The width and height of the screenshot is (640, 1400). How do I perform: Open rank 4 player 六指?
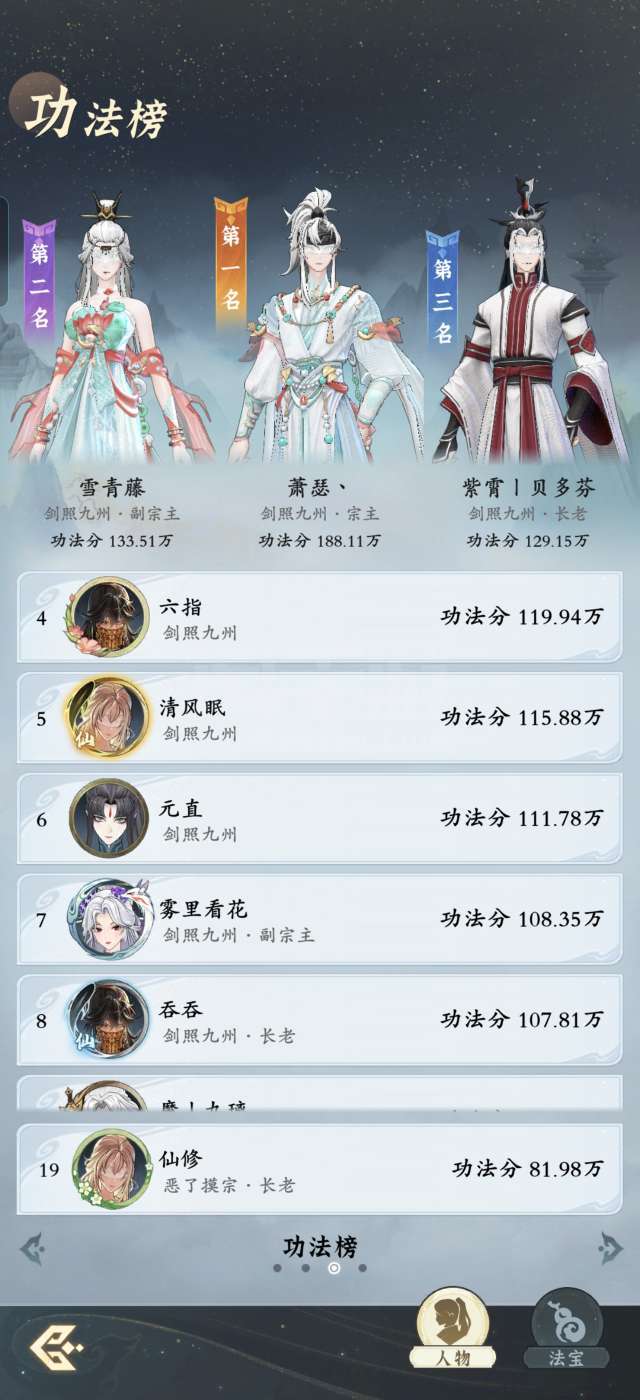coord(320,617)
